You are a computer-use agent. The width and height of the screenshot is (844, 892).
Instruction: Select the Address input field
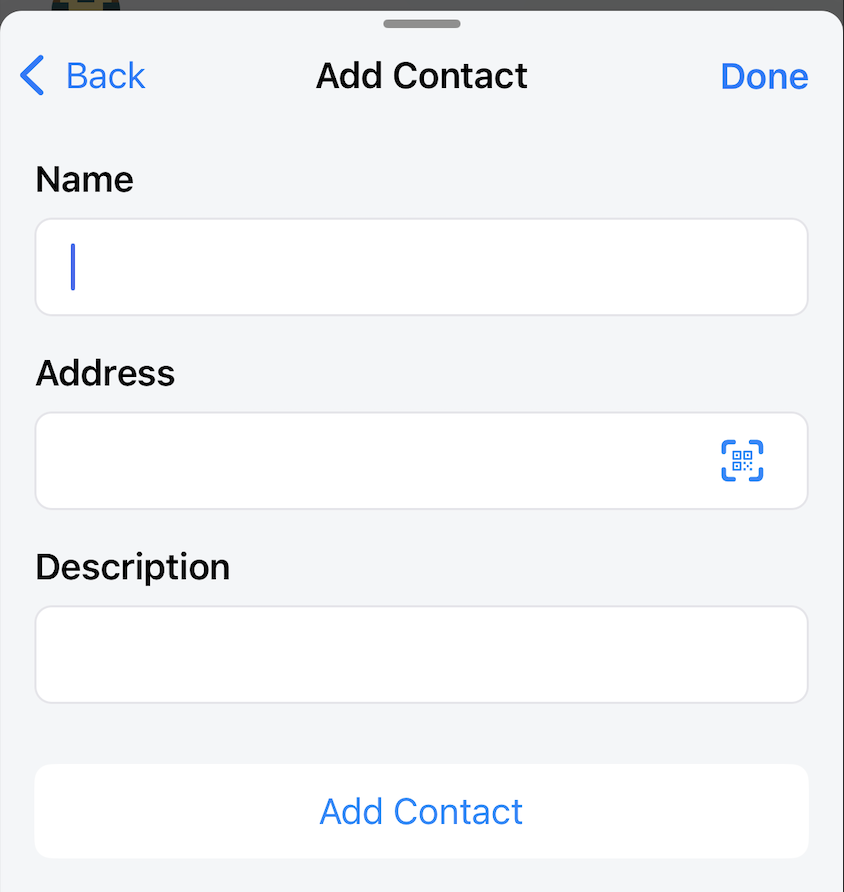pyautogui.click(x=370, y=461)
